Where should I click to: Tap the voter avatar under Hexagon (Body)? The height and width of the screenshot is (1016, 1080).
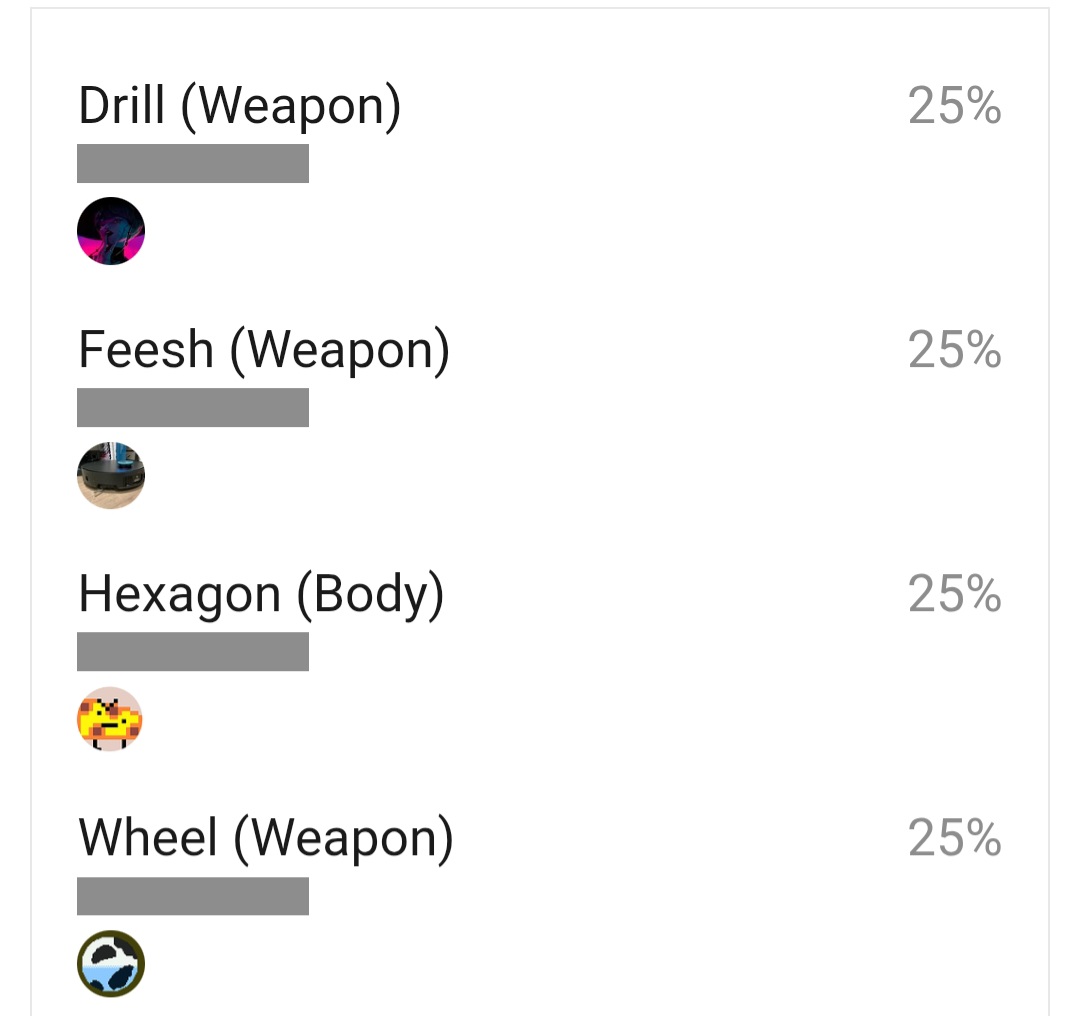pos(111,719)
